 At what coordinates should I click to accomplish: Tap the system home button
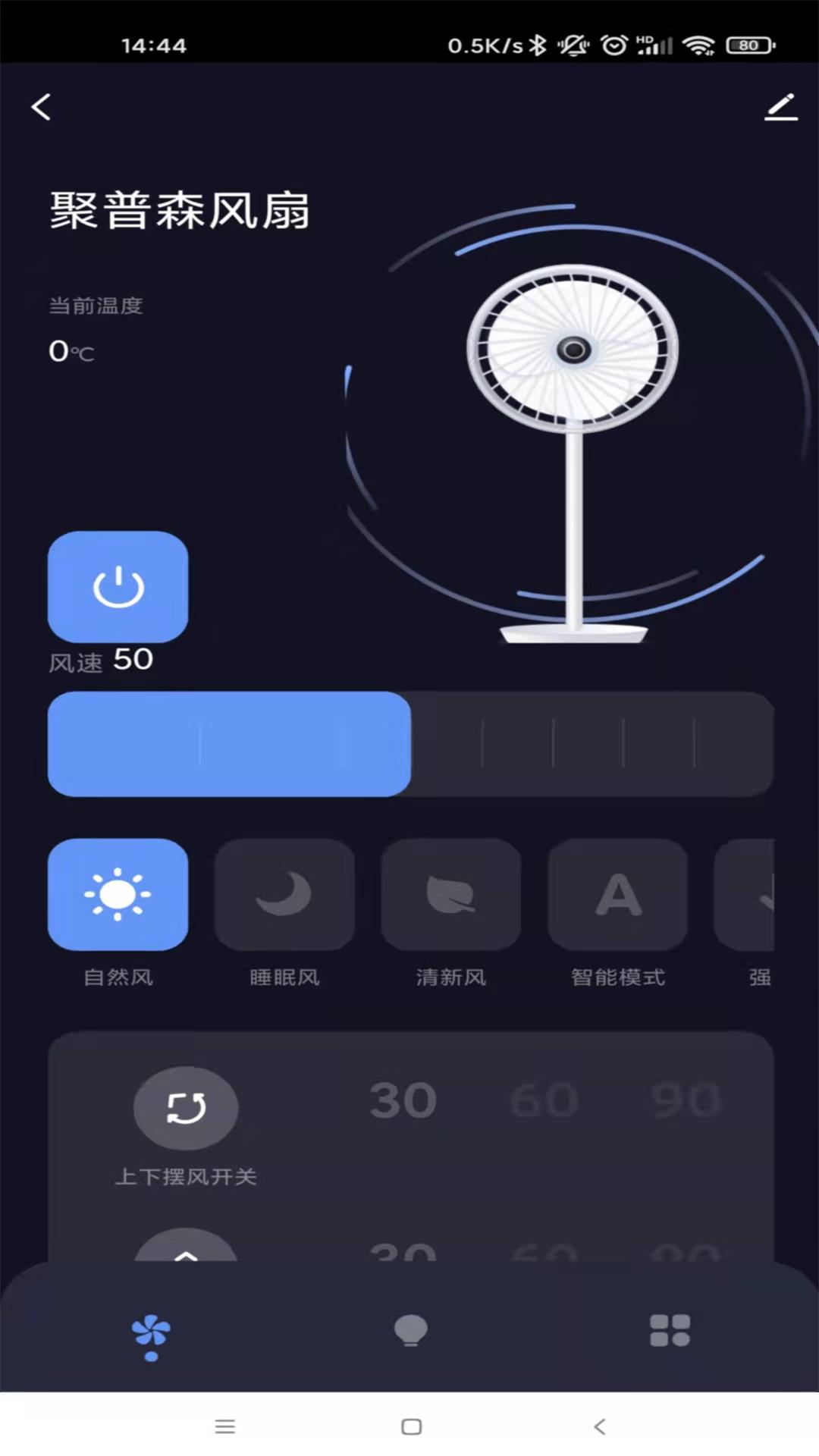411,1427
